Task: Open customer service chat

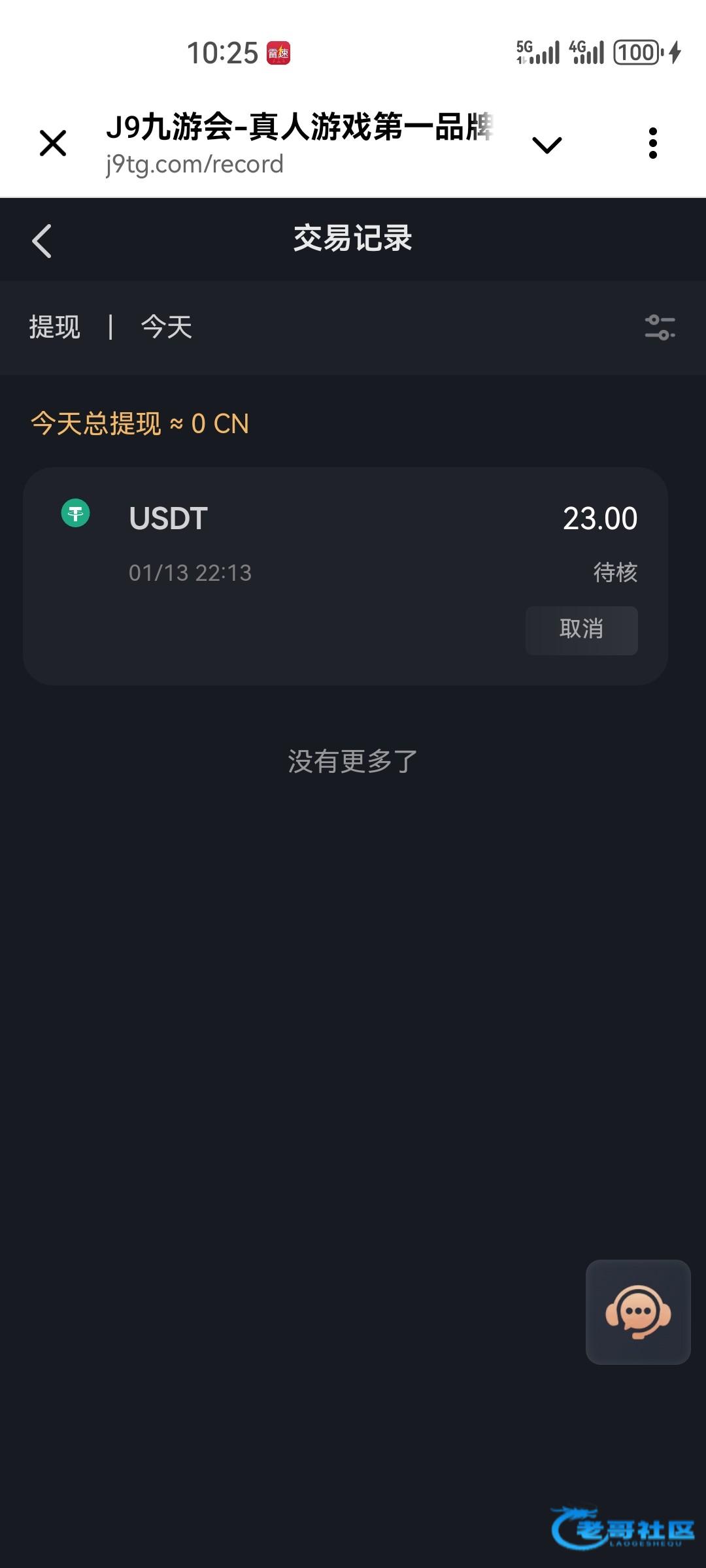Action: pos(638,1312)
